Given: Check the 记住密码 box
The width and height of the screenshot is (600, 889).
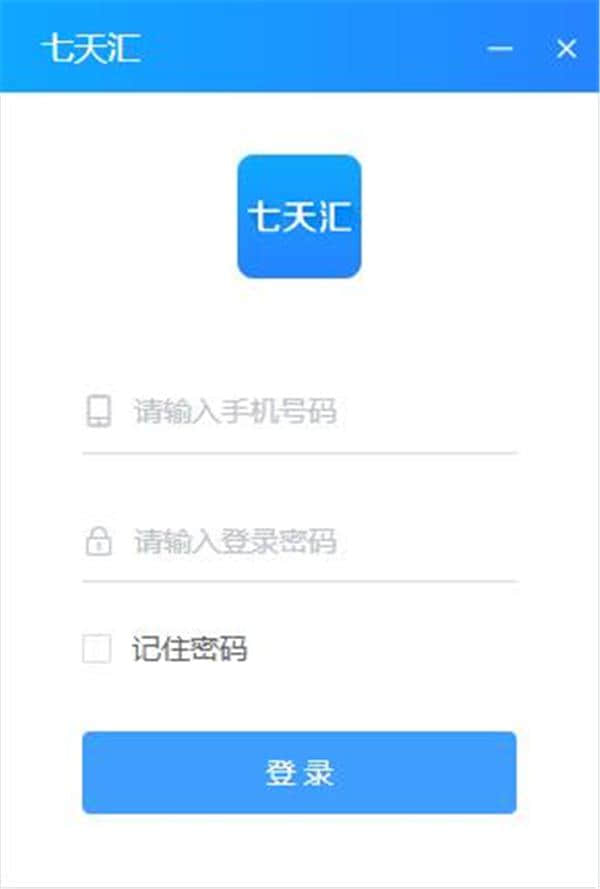Looking at the screenshot, I should coord(97,650).
